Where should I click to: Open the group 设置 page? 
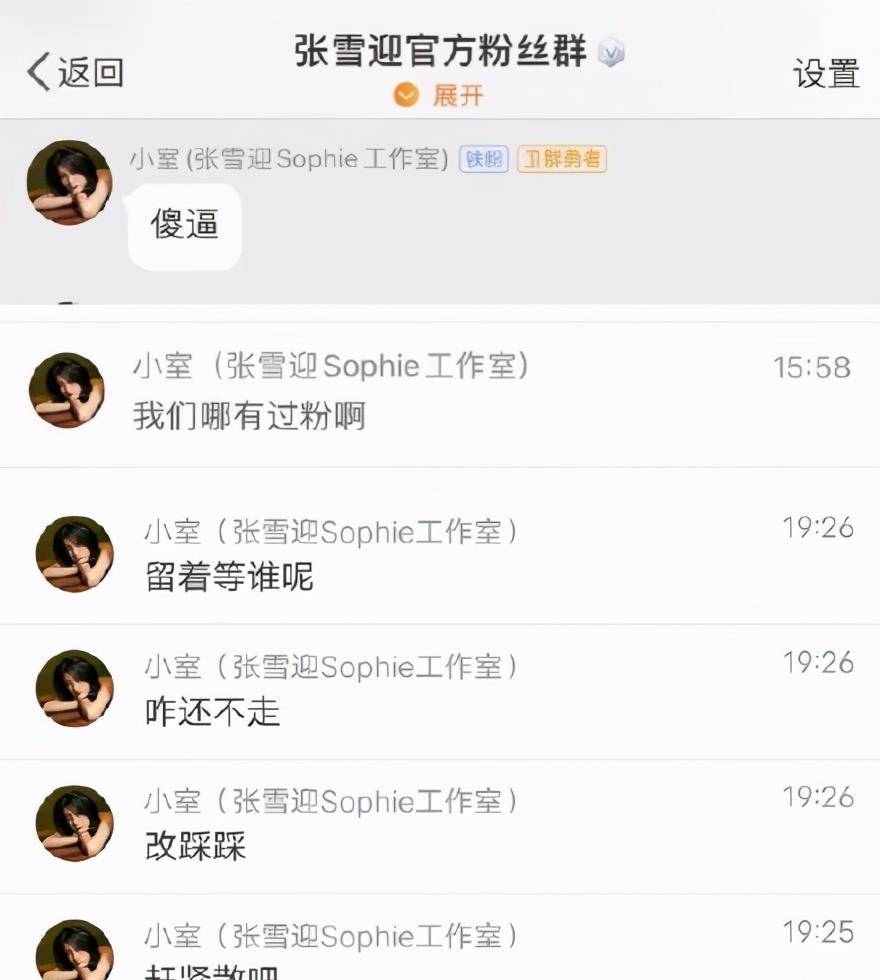(826, 73)
